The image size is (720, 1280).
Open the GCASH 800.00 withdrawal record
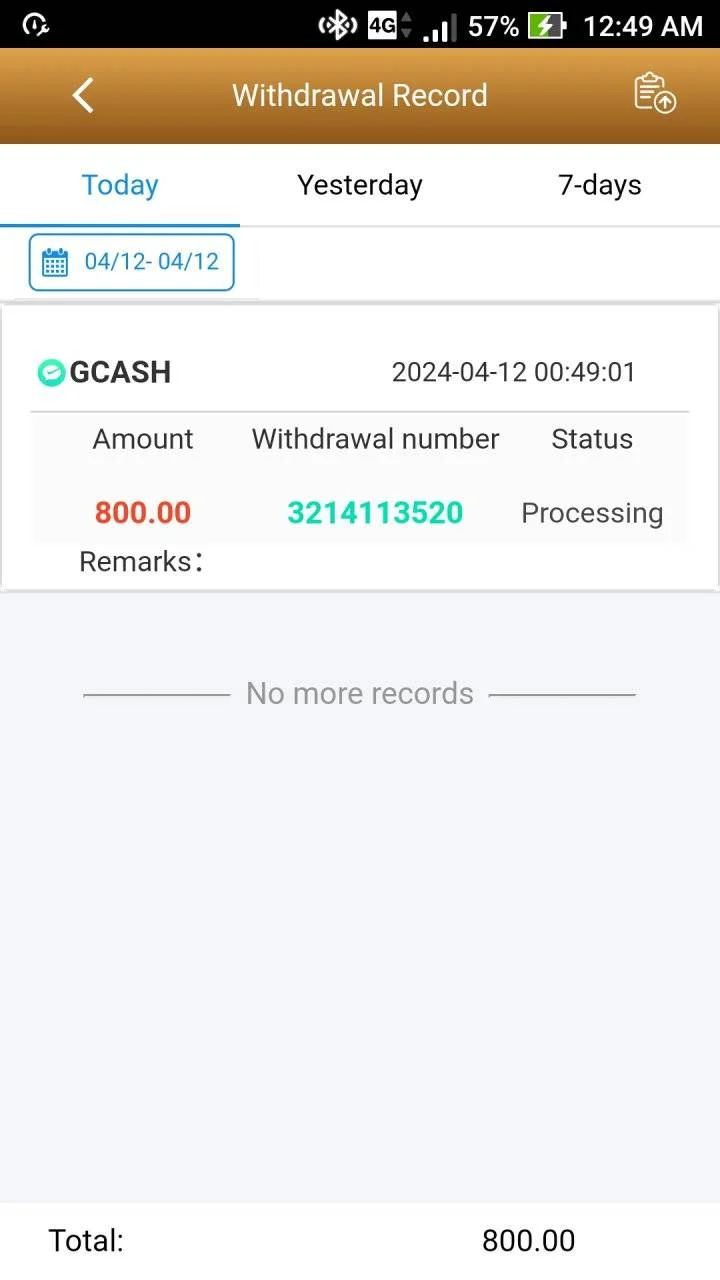pos(360,448)
